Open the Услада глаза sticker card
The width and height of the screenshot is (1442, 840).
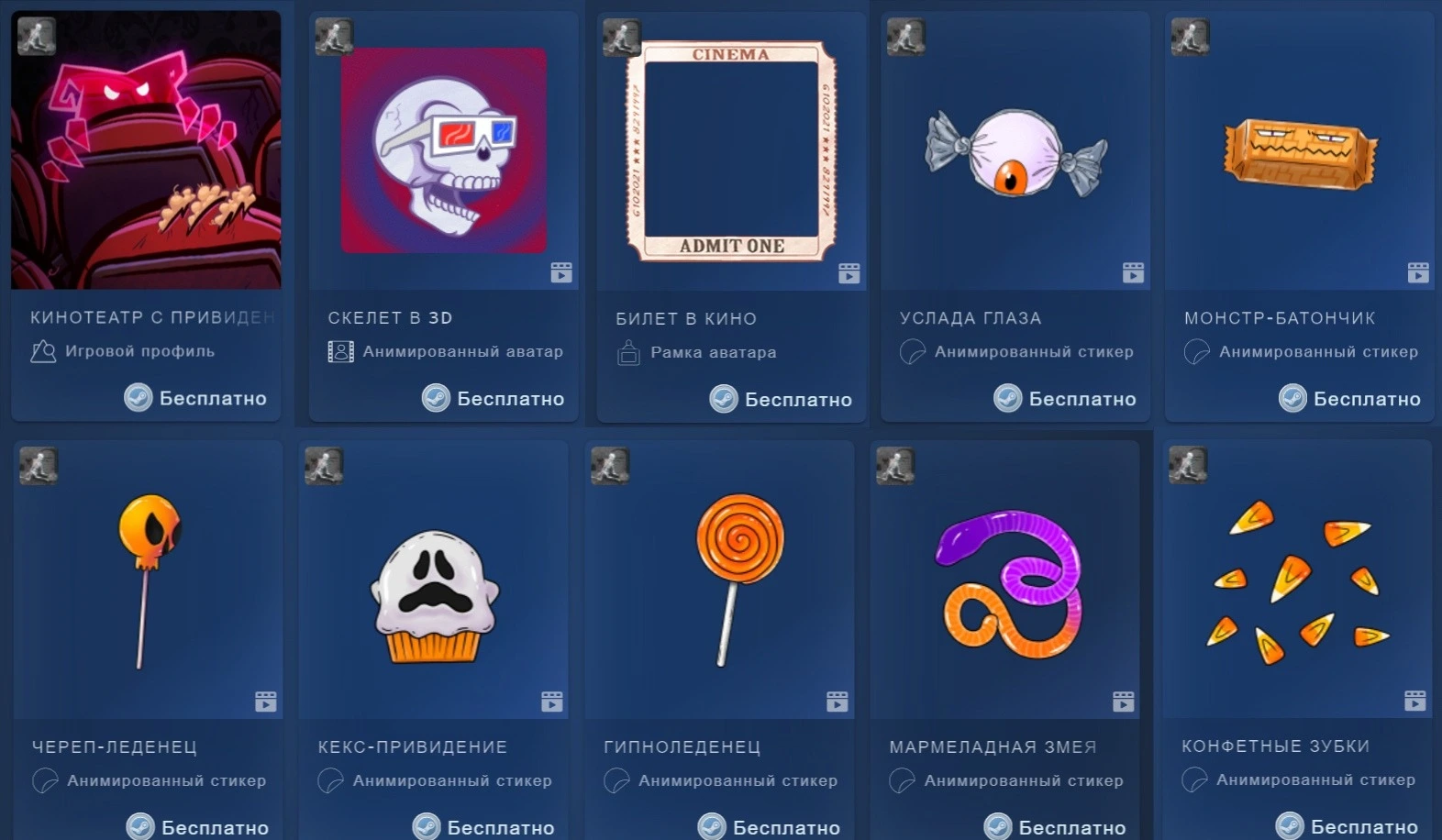coord(1015,217)
